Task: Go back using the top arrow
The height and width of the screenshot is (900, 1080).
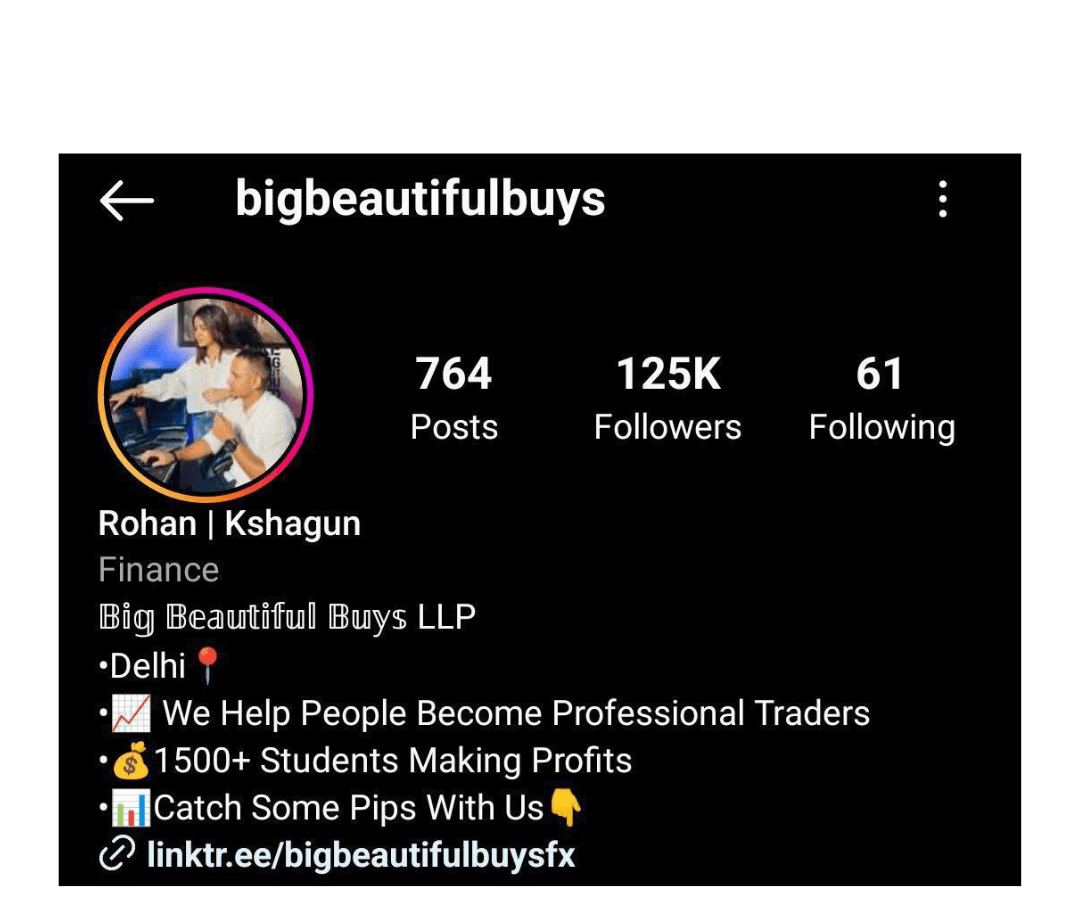Action: tap(127, 201)
